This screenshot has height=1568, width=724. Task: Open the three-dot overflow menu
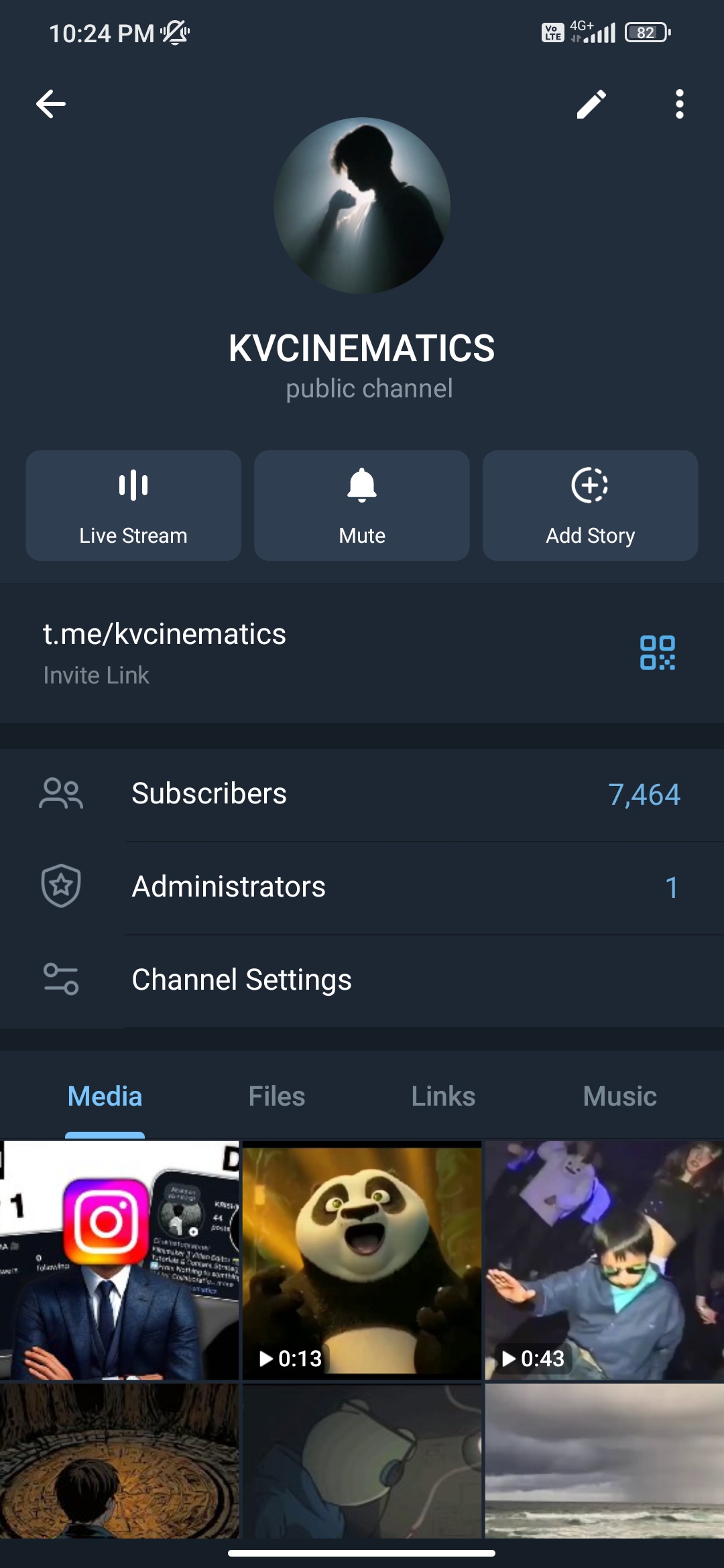679,104
